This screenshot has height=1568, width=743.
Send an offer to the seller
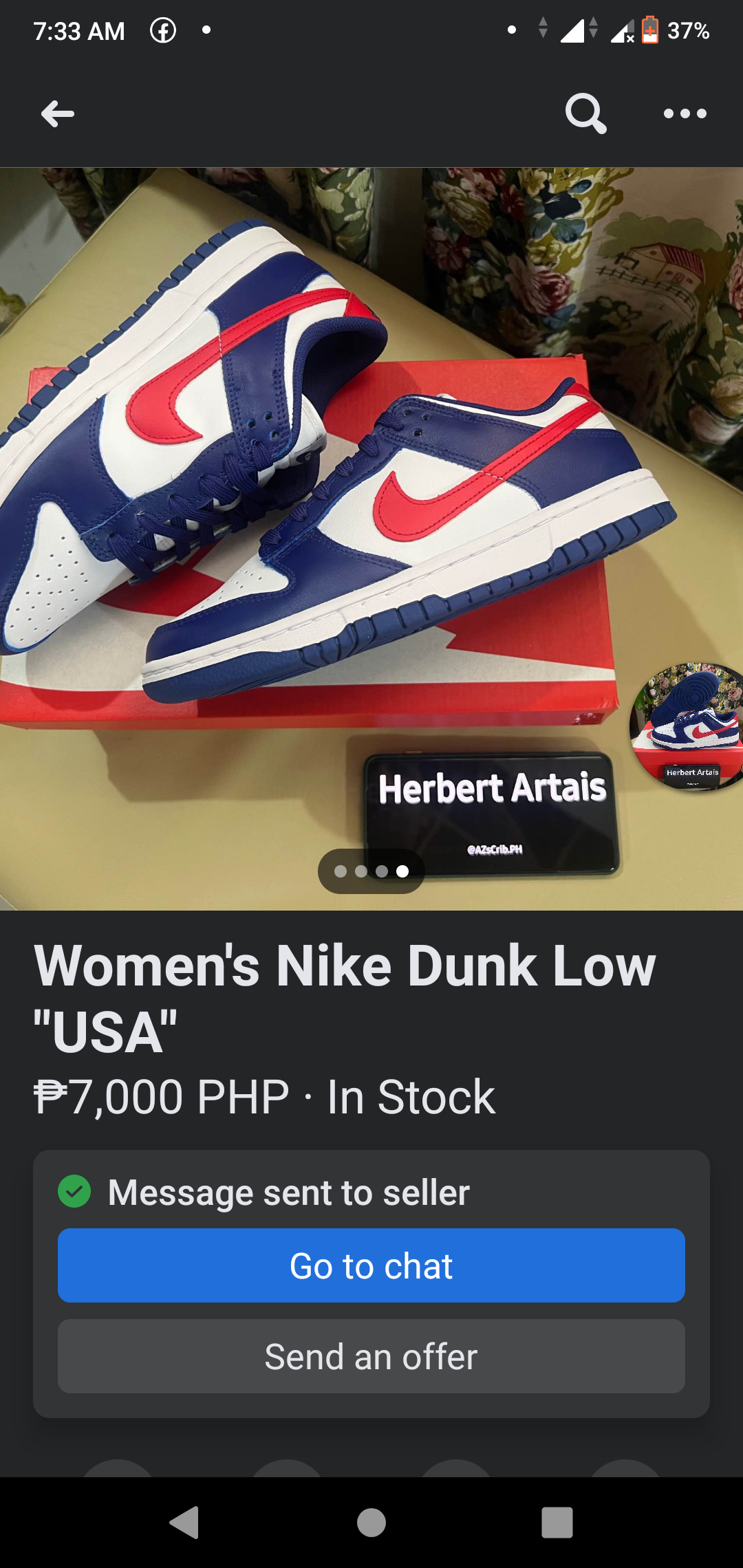coord(371,1356)
